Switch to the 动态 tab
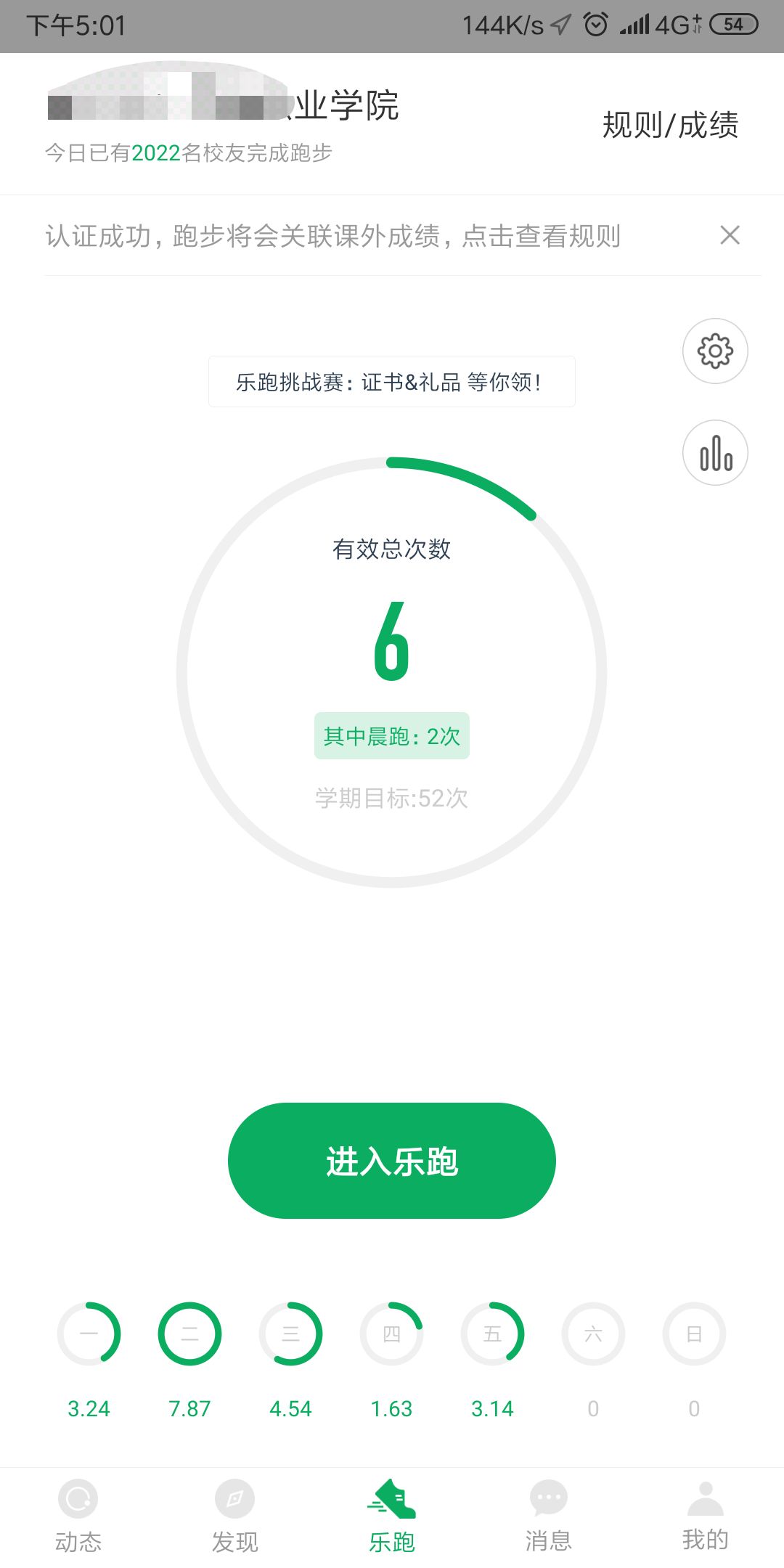 [x=78, y=1516]
